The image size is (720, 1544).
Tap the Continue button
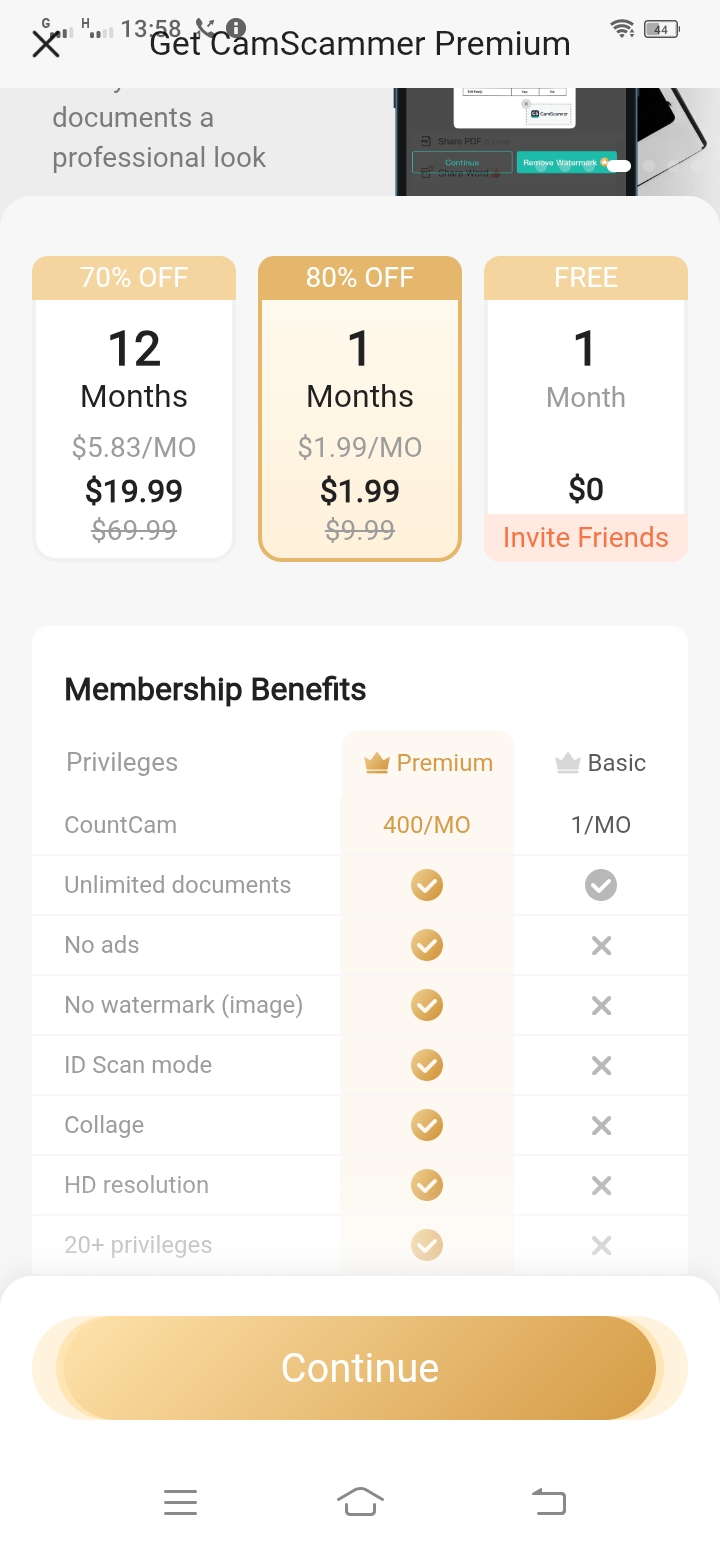point(360,1368)
